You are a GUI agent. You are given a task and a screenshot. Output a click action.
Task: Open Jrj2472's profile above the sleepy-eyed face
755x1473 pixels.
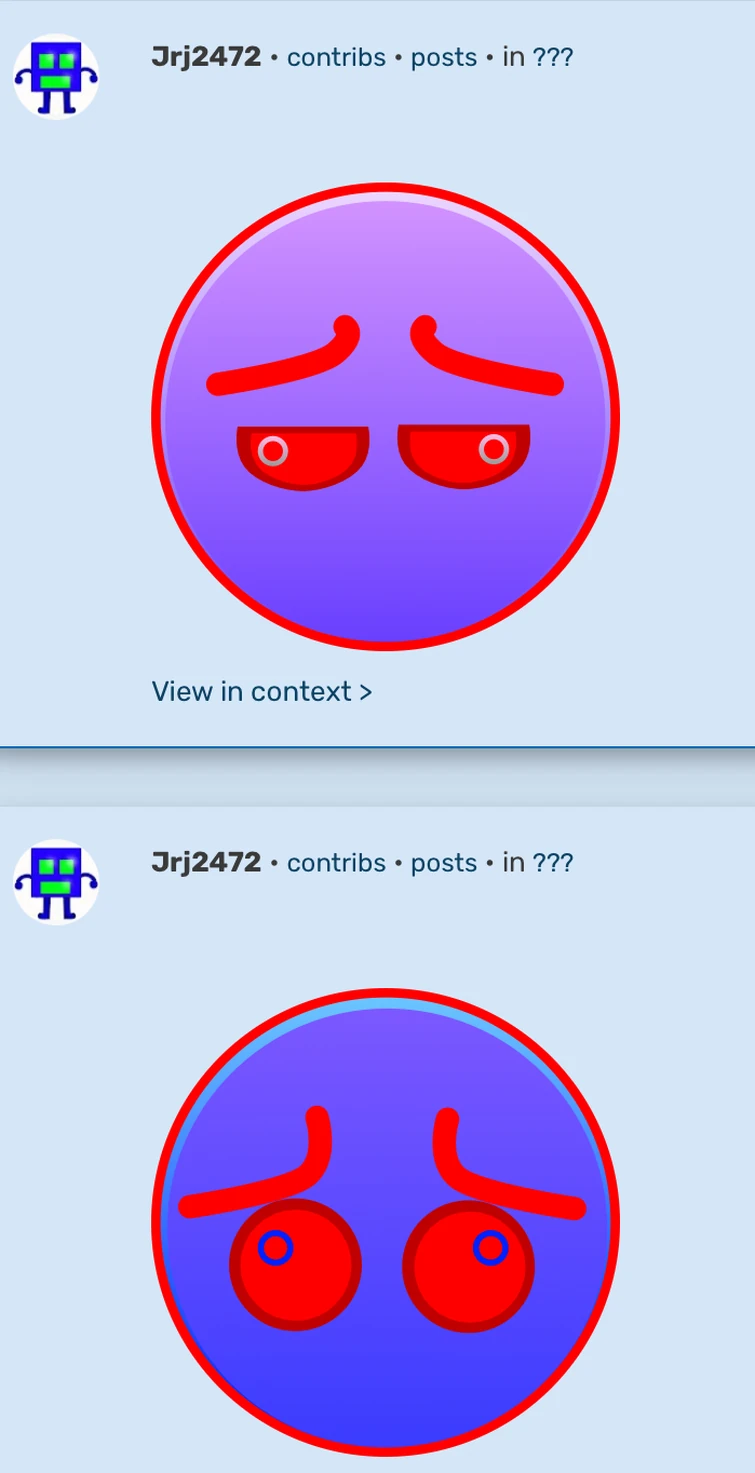pos(206,57)
